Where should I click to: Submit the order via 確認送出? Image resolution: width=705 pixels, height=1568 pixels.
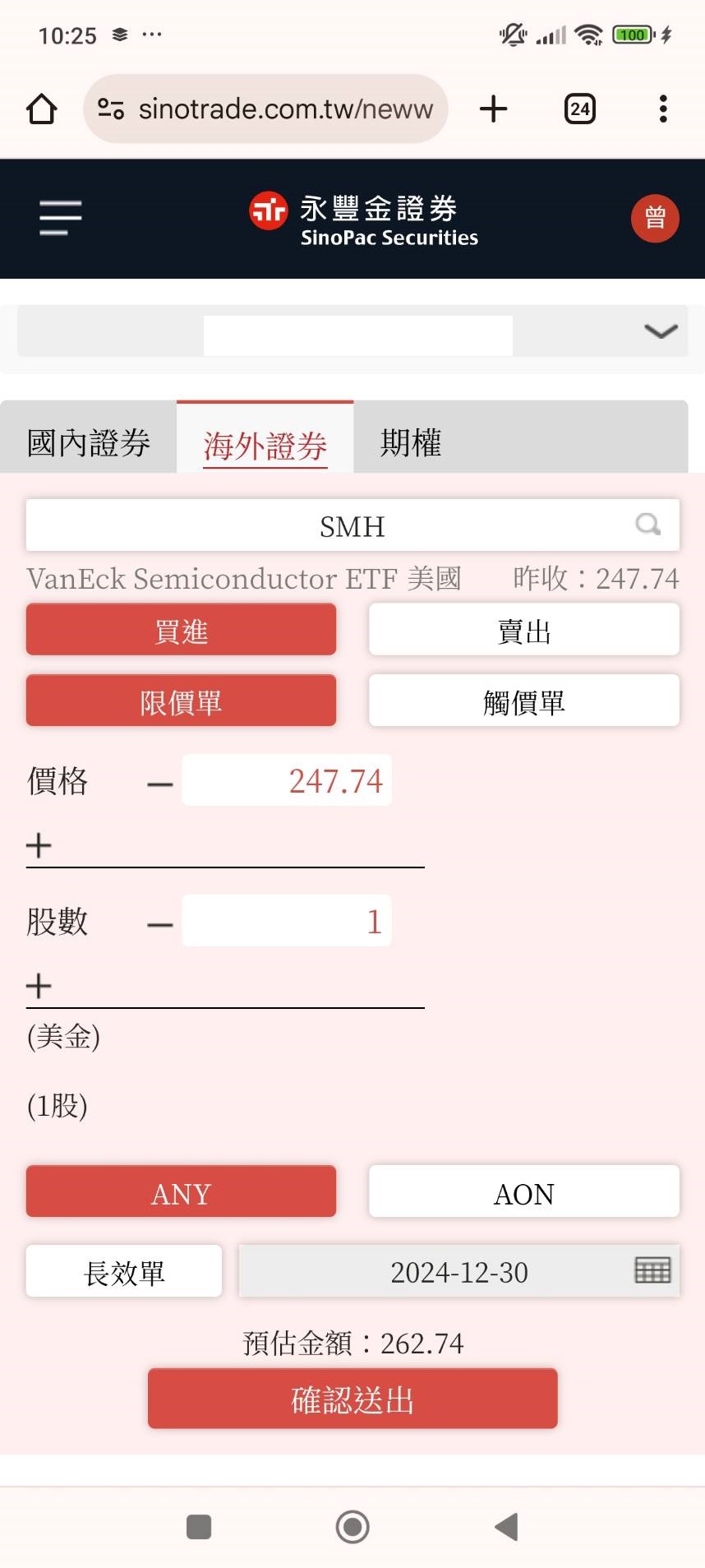coord(352,1398)
